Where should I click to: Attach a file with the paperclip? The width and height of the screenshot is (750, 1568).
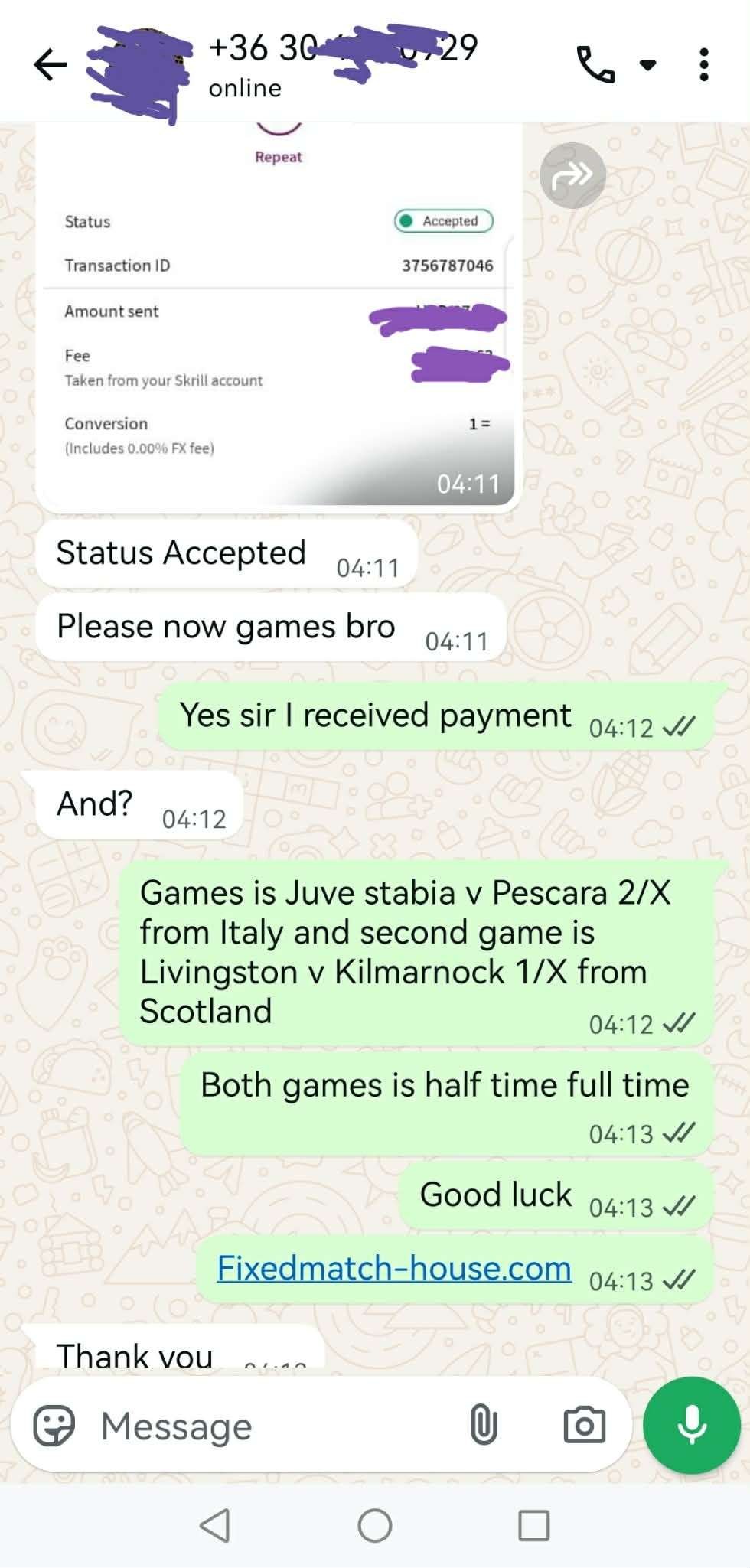pyautogui.click(x=483, y=1426)
